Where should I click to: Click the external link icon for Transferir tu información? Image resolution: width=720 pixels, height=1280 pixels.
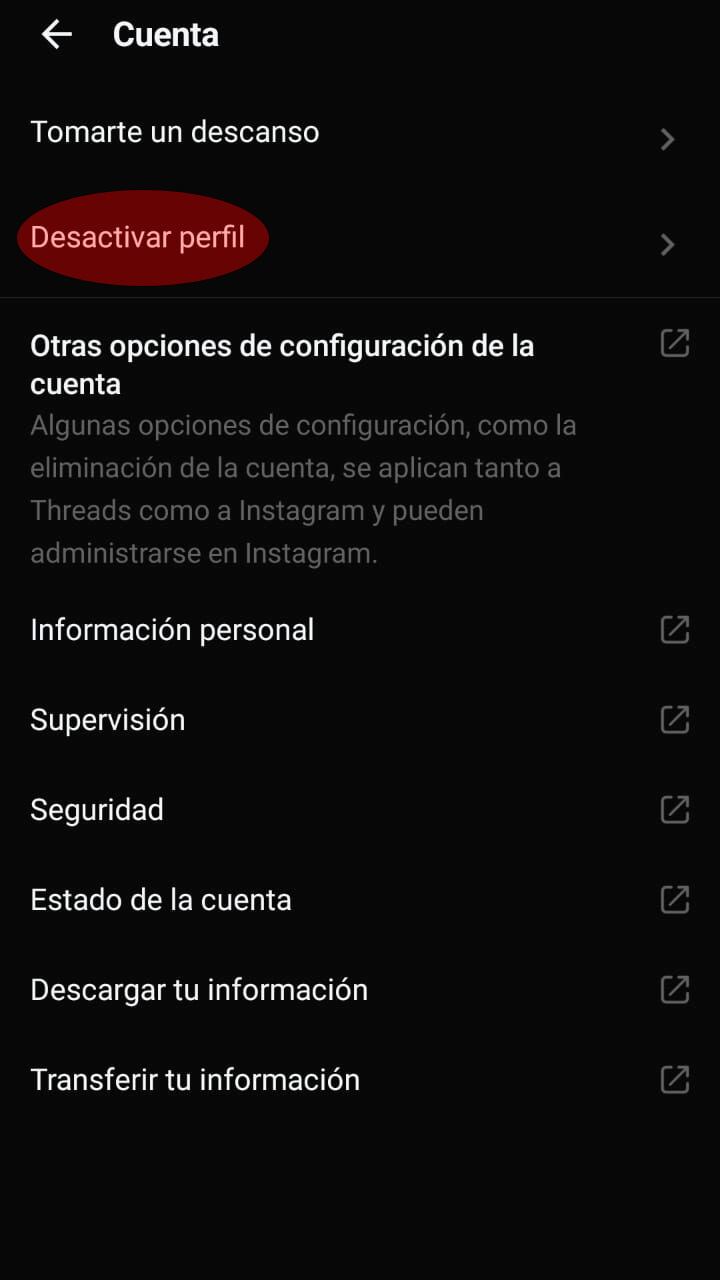(675, 1079)
